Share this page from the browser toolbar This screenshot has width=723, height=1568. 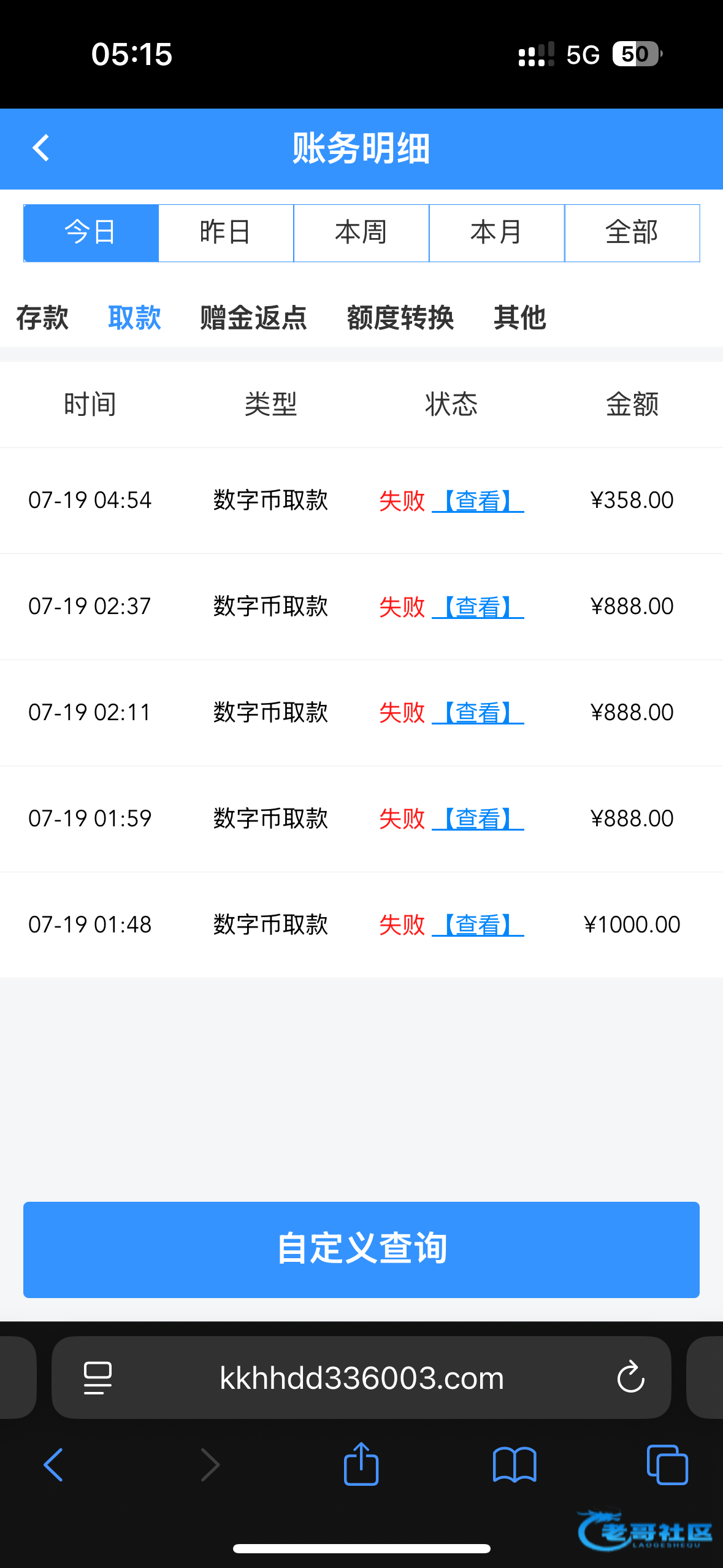361,1464
